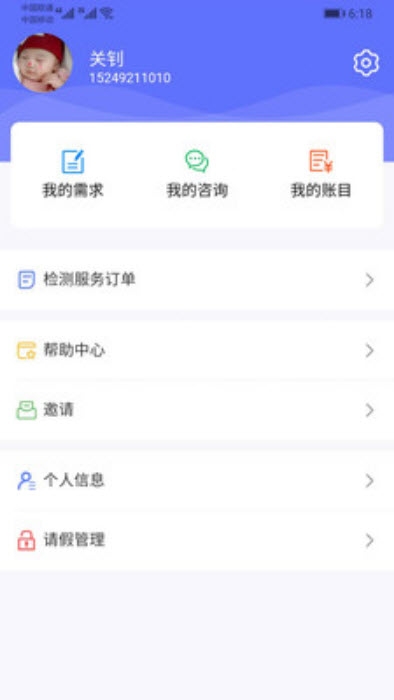Go to 帮助中心
This screenshot has width=394, height=700.
(x=197, y=350)
